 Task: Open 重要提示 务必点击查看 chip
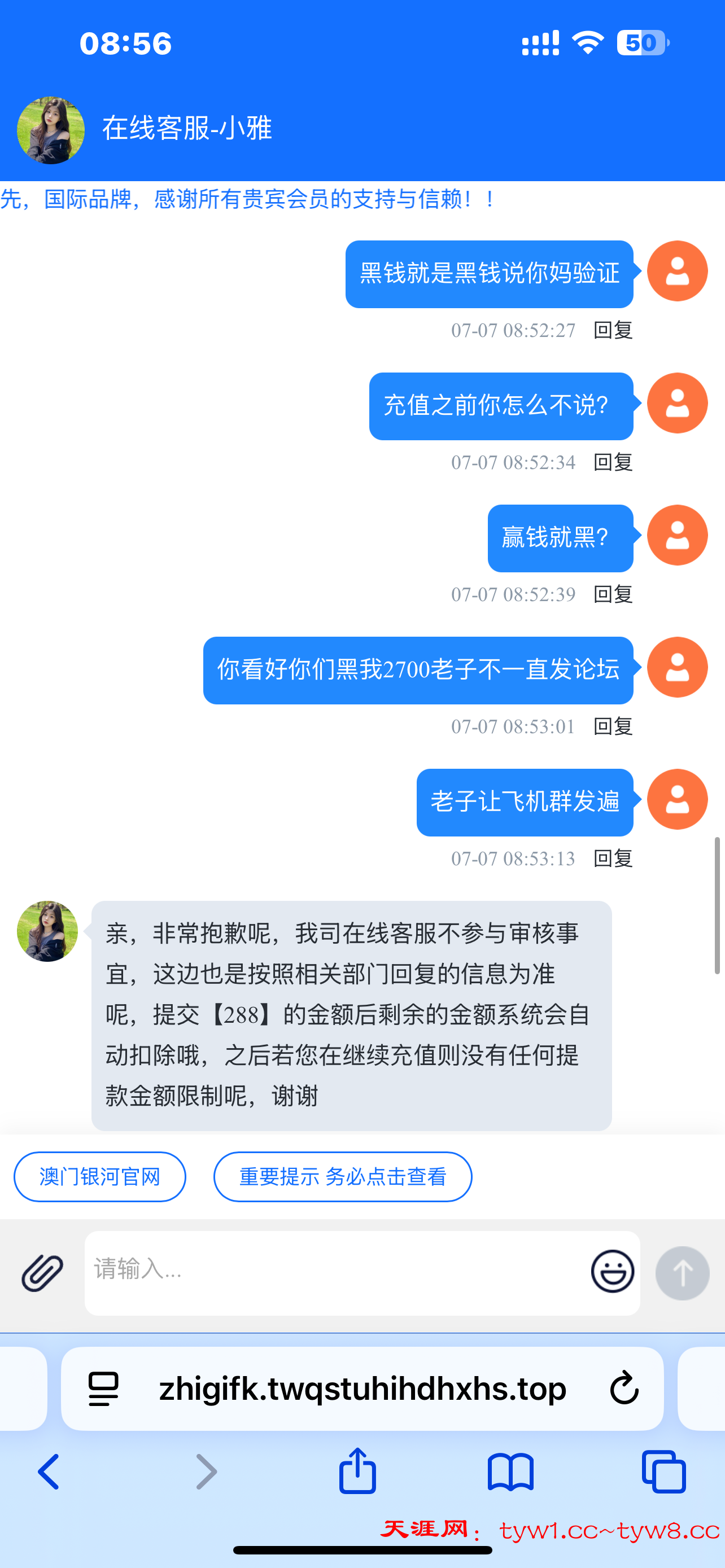coord(343,1177)
